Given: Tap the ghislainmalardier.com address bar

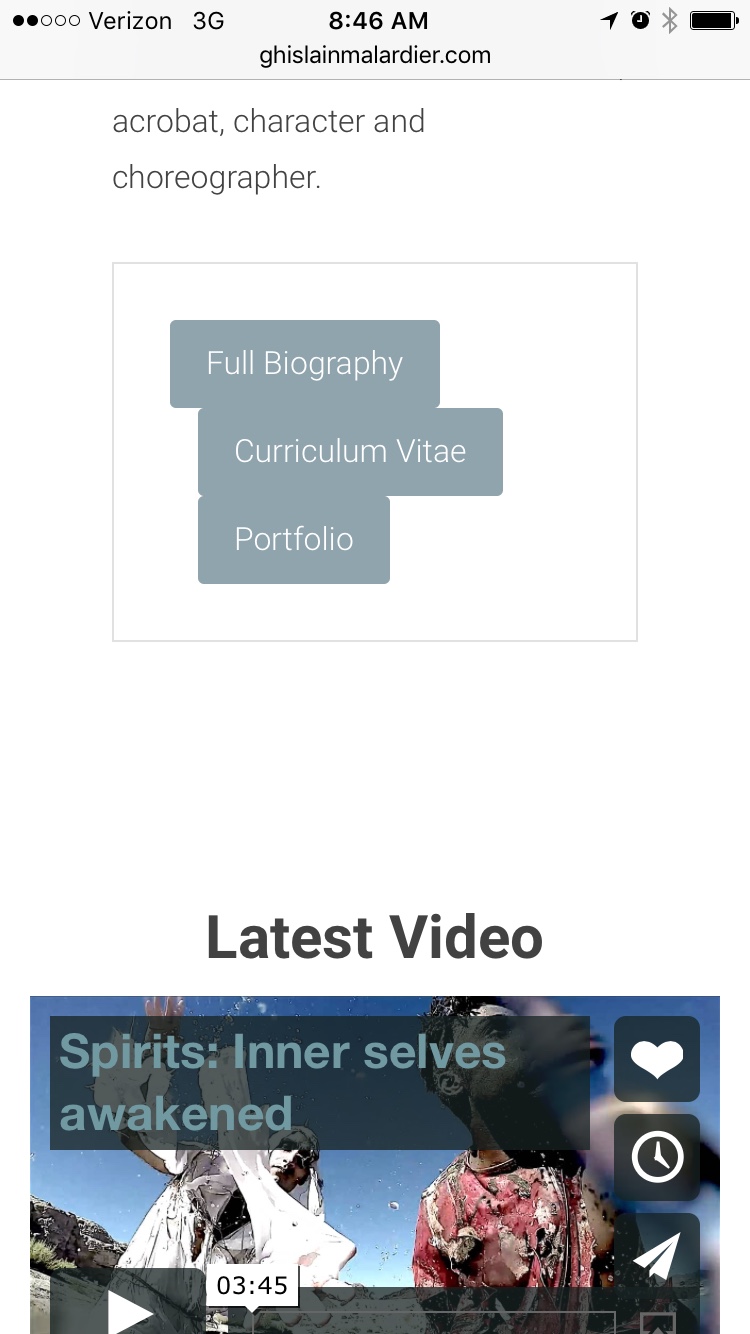Looking at the screenshot, I should pos(375,55).
